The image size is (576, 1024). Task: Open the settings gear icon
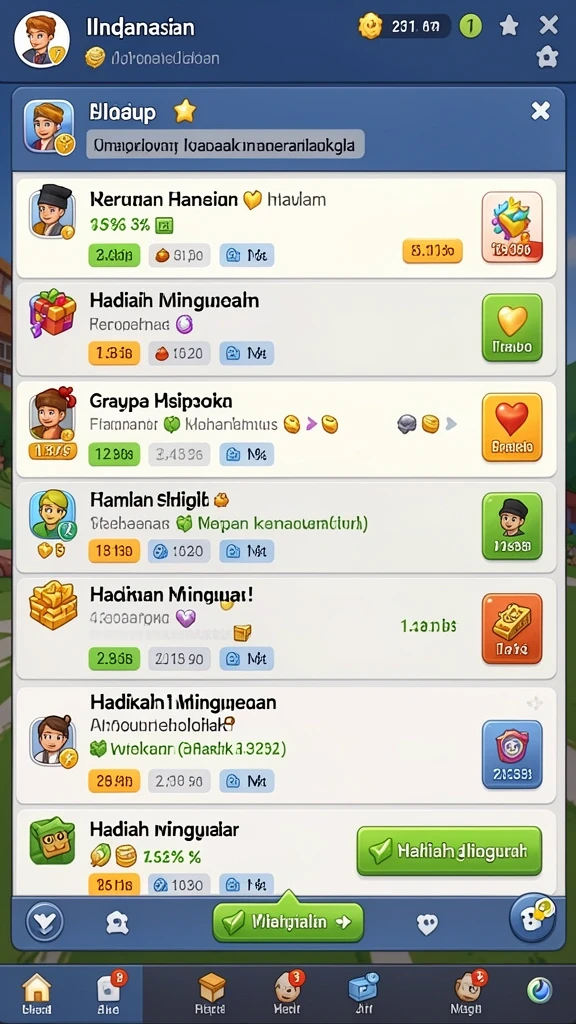[547, 57]
